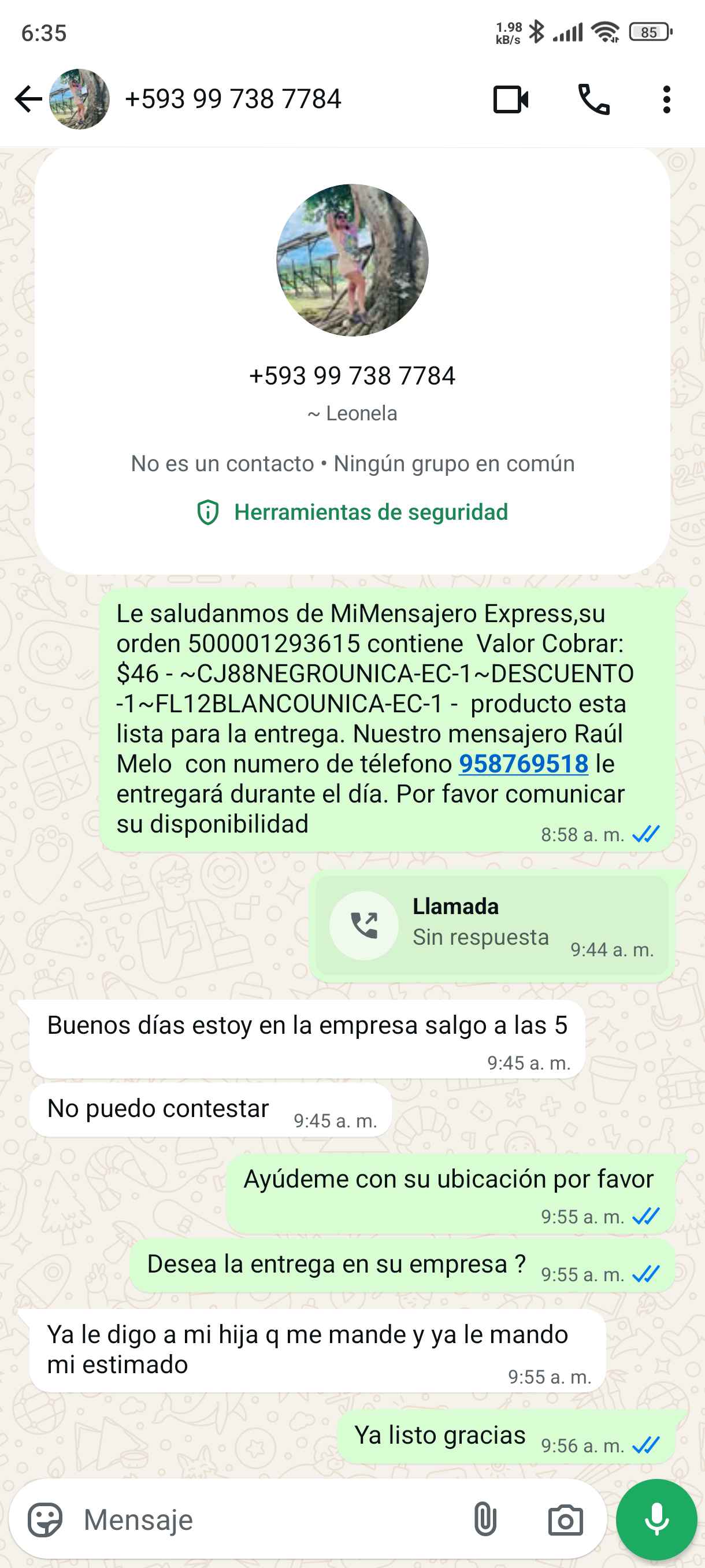Go back to the chat list
705x1568 pixels.
click(28, 99)
